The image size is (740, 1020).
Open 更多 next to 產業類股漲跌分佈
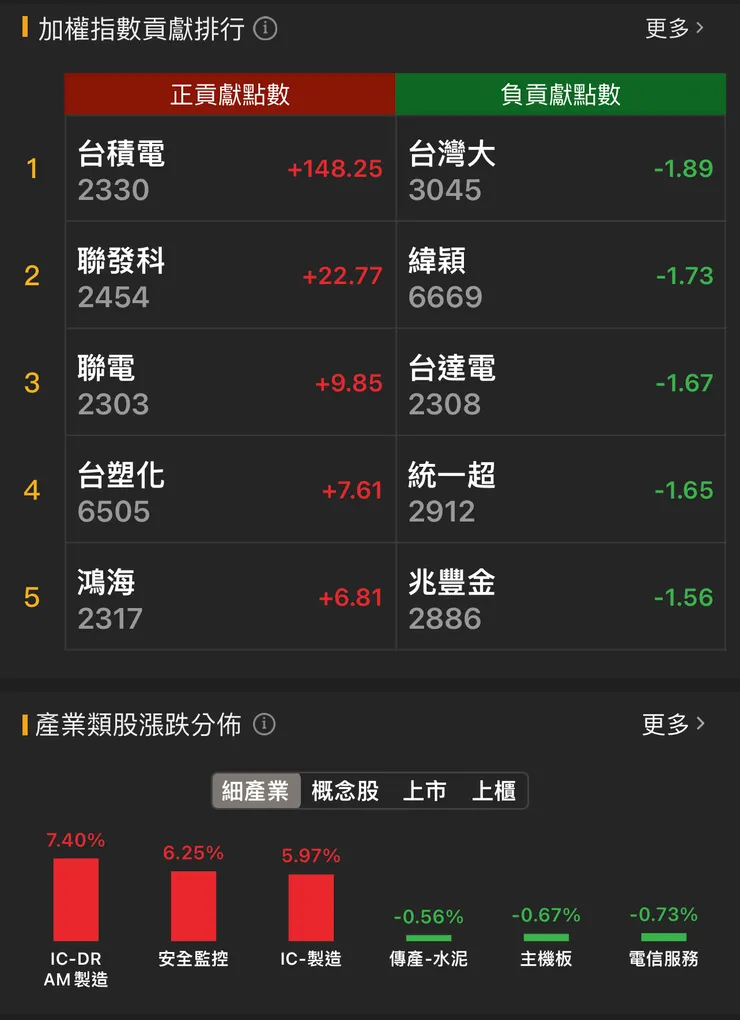click(x=673, y=723)
